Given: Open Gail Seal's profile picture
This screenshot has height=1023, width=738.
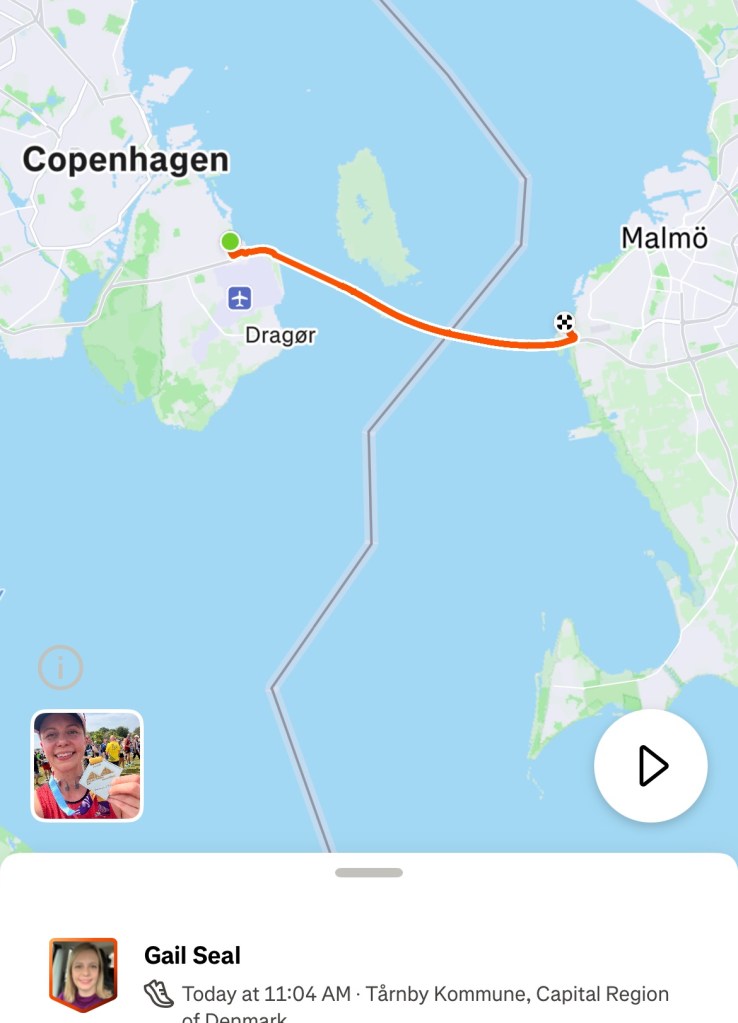Looking at the screenshot, I should 83,974.
